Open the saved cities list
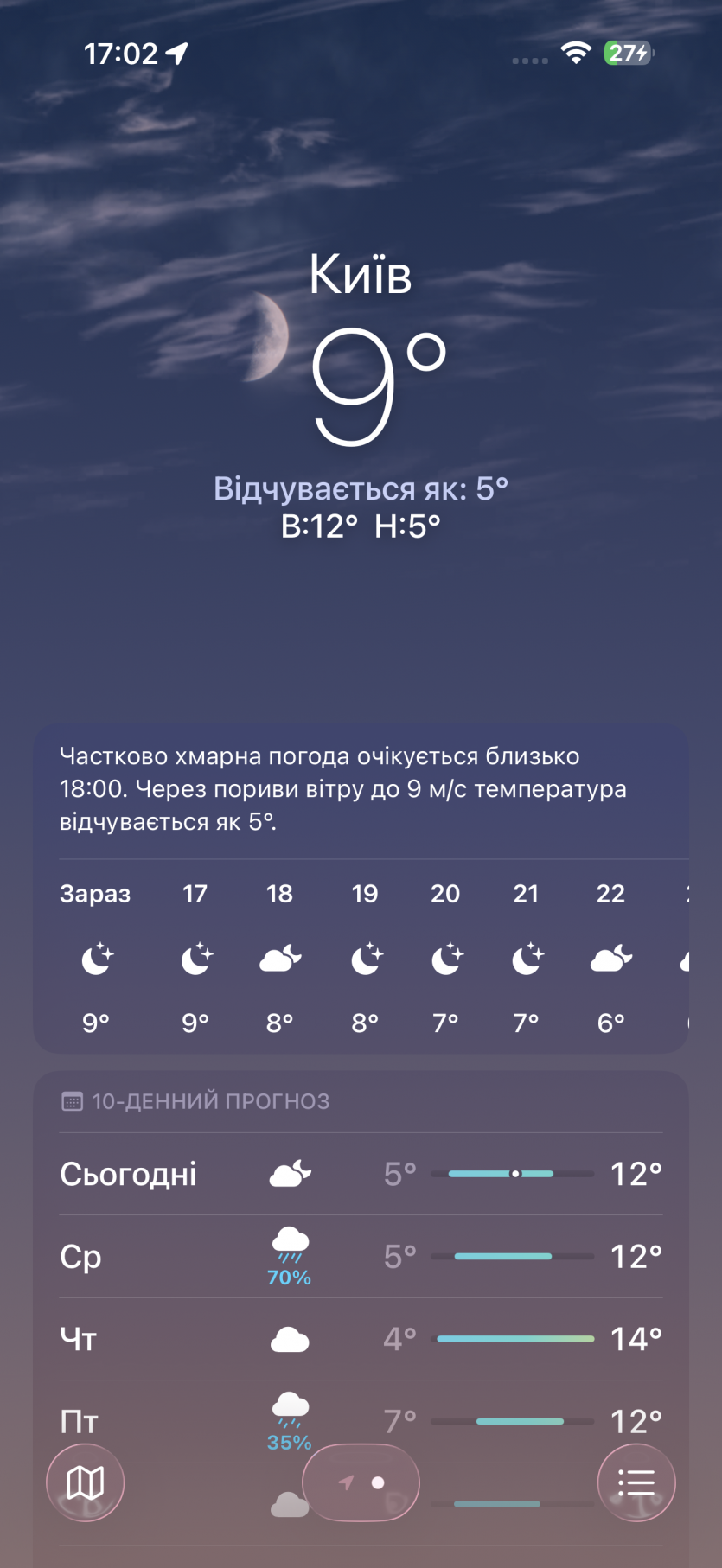 pyautogui.click(x=636, y=1482)
